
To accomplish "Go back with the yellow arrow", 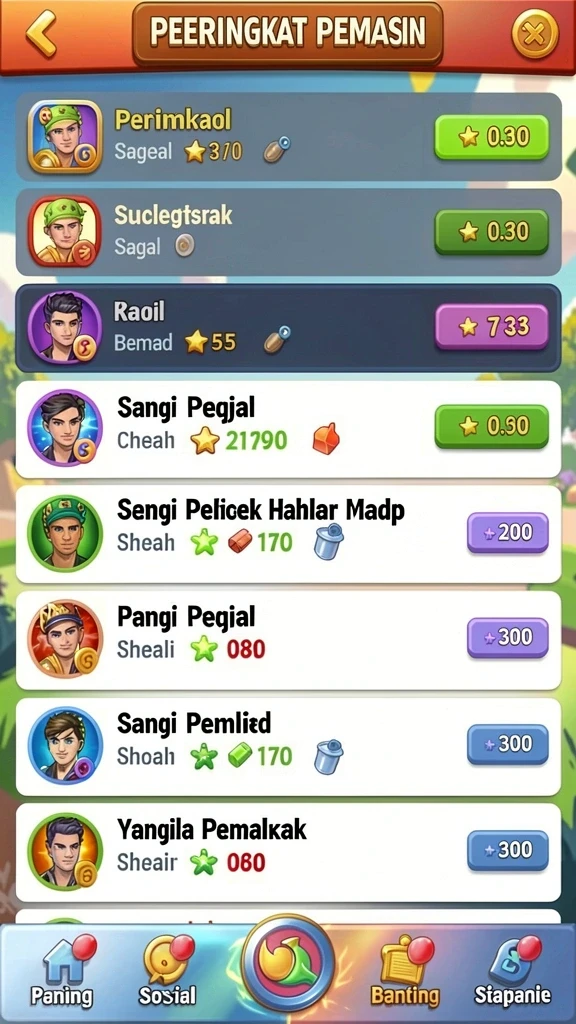I will (40, 32).
